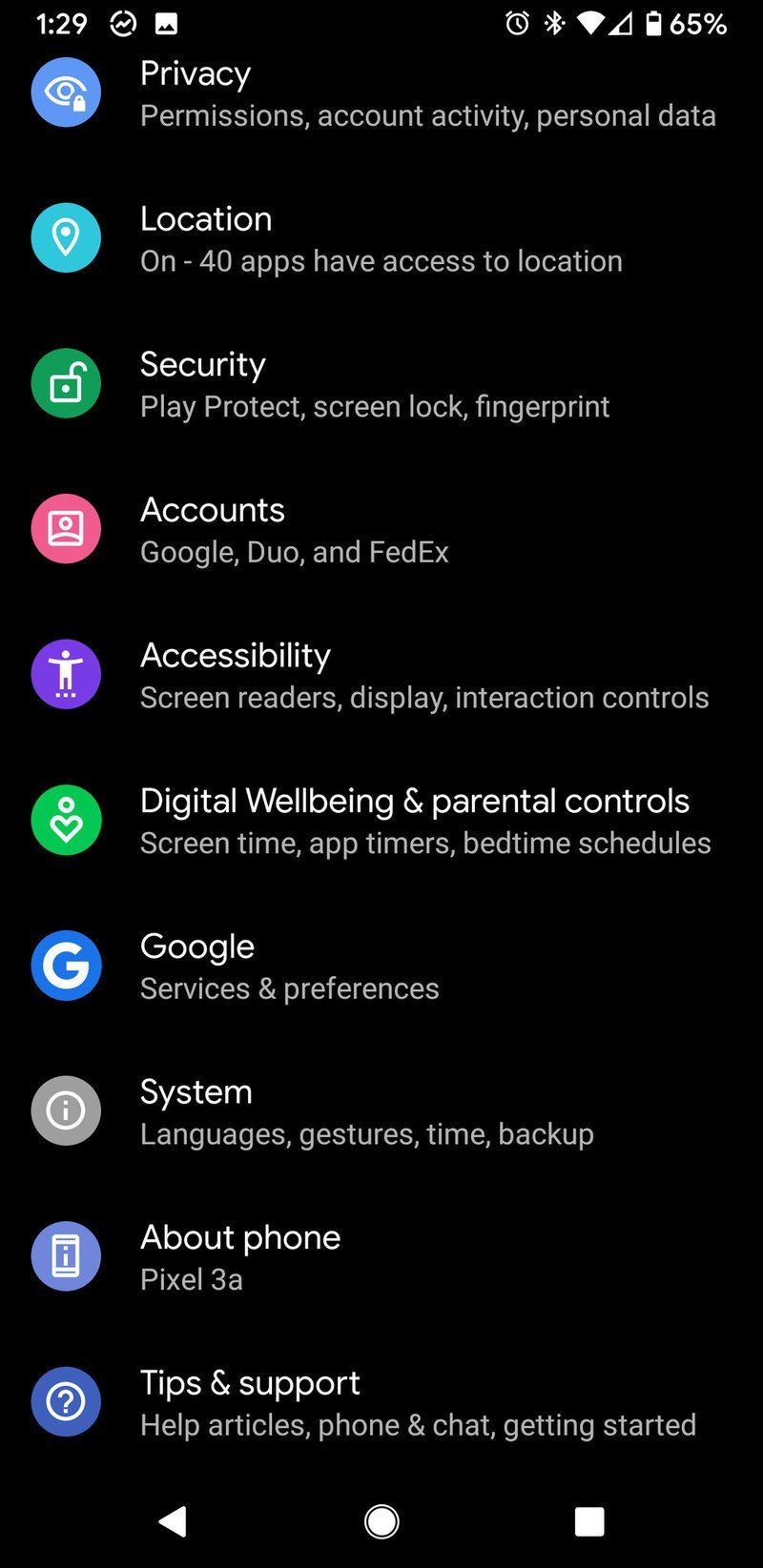
Task: Tap the back navigation button
Action: [x=172, y=1521]
